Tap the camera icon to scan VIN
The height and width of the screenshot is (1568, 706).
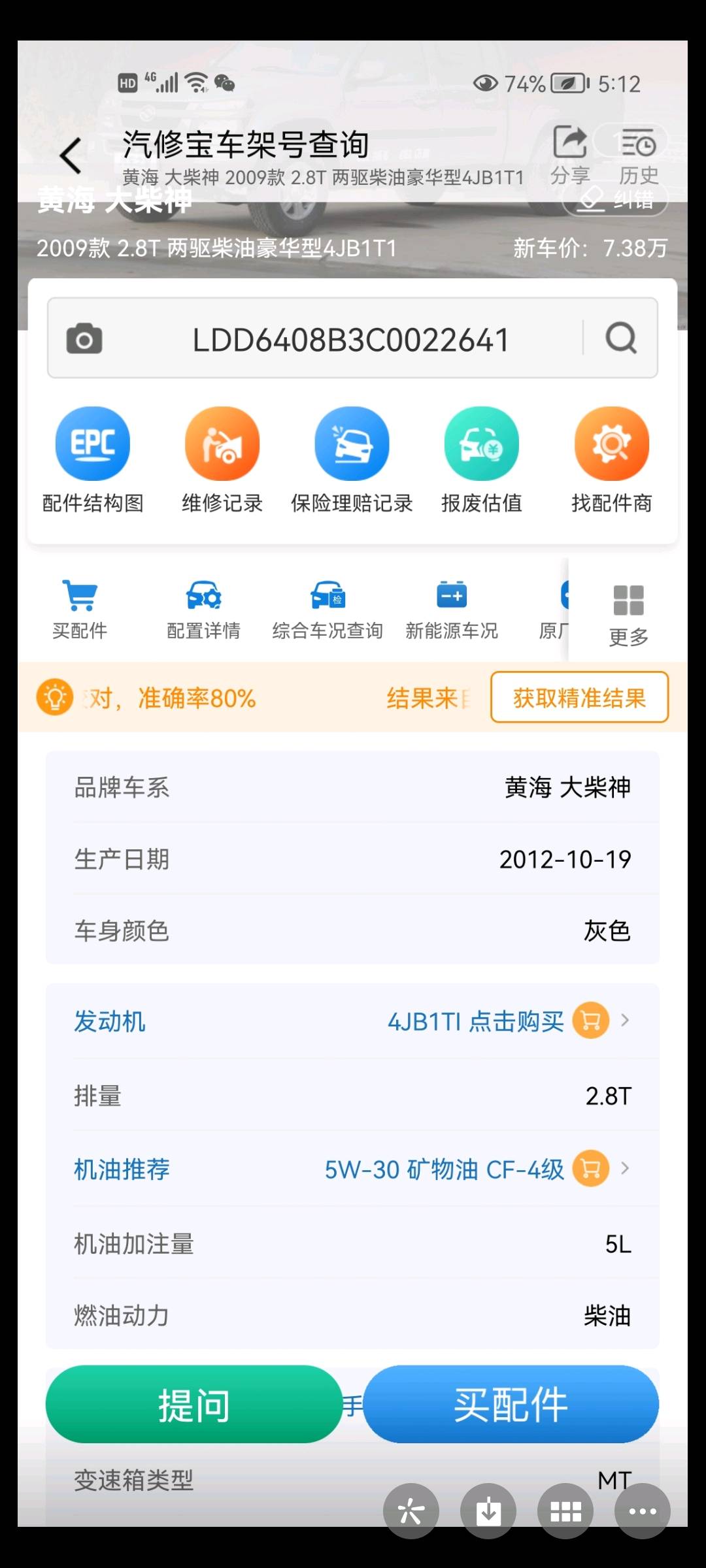tap(84, 338)
